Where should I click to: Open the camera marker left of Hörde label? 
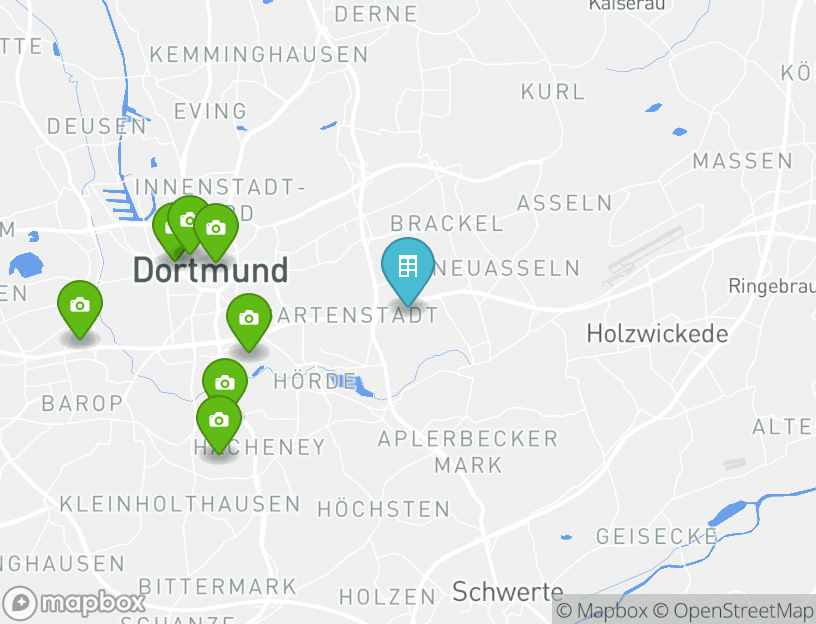225,383
